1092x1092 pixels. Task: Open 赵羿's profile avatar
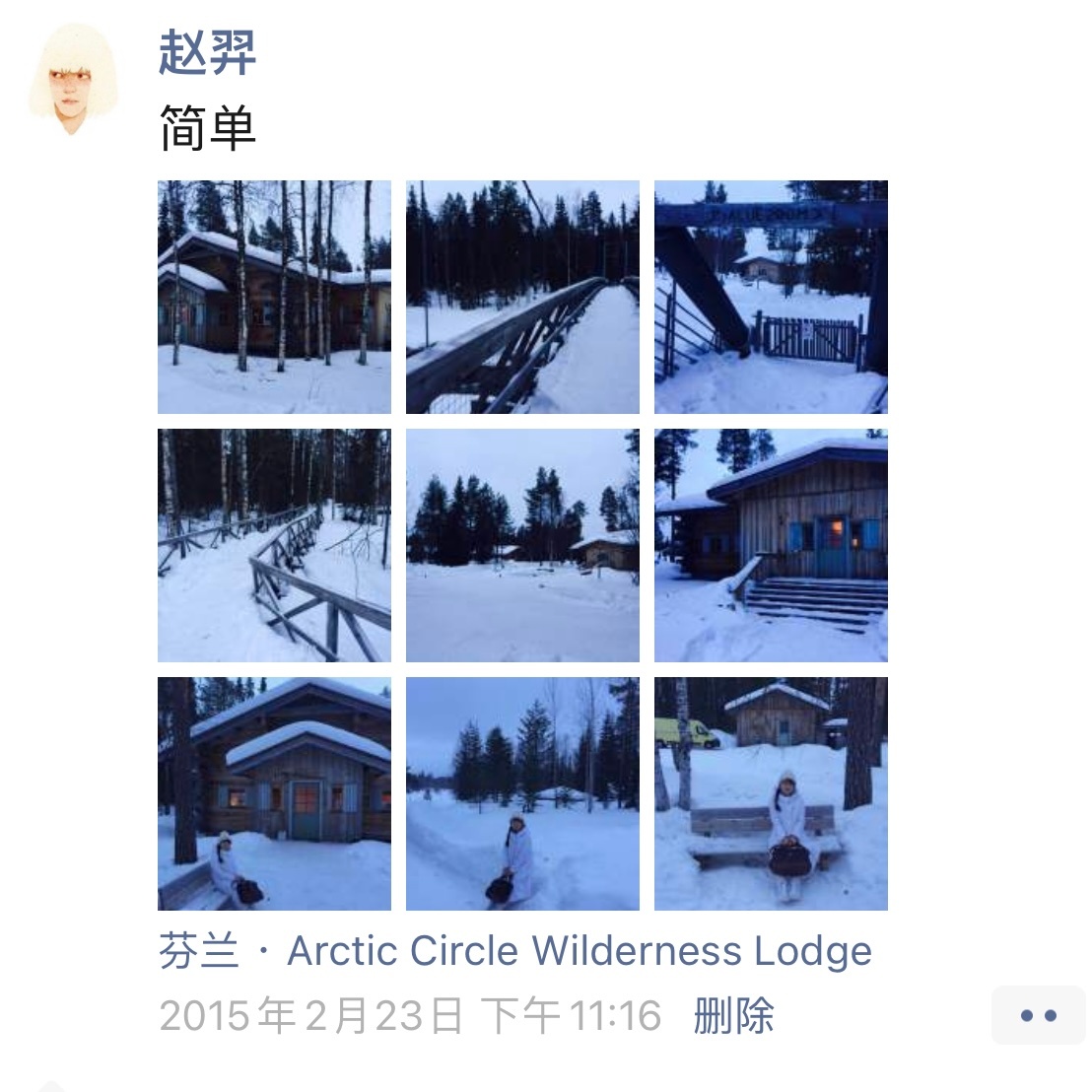coord(72,79)
